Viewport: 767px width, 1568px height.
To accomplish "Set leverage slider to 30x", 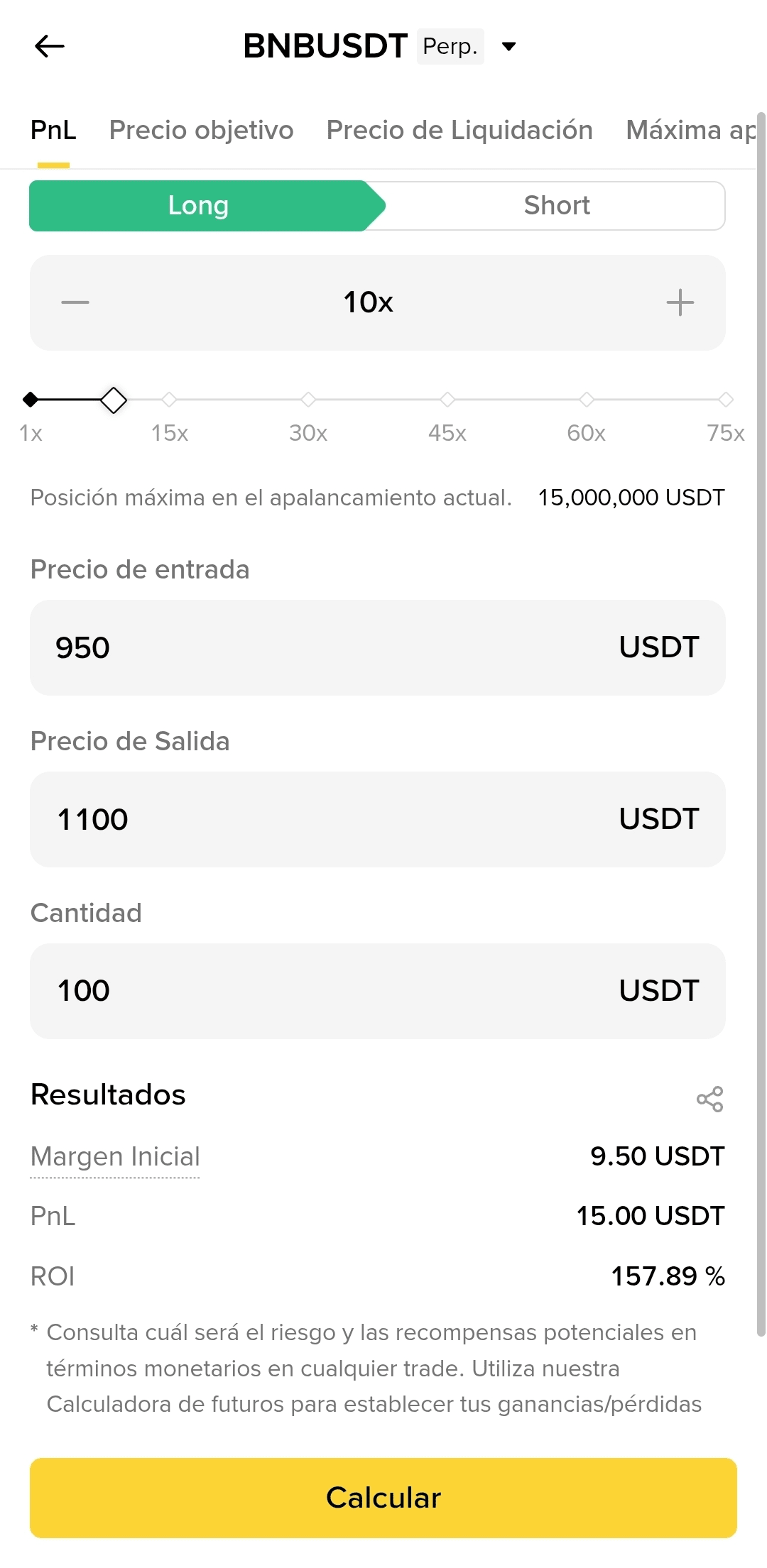I will [x=308, y=400].
